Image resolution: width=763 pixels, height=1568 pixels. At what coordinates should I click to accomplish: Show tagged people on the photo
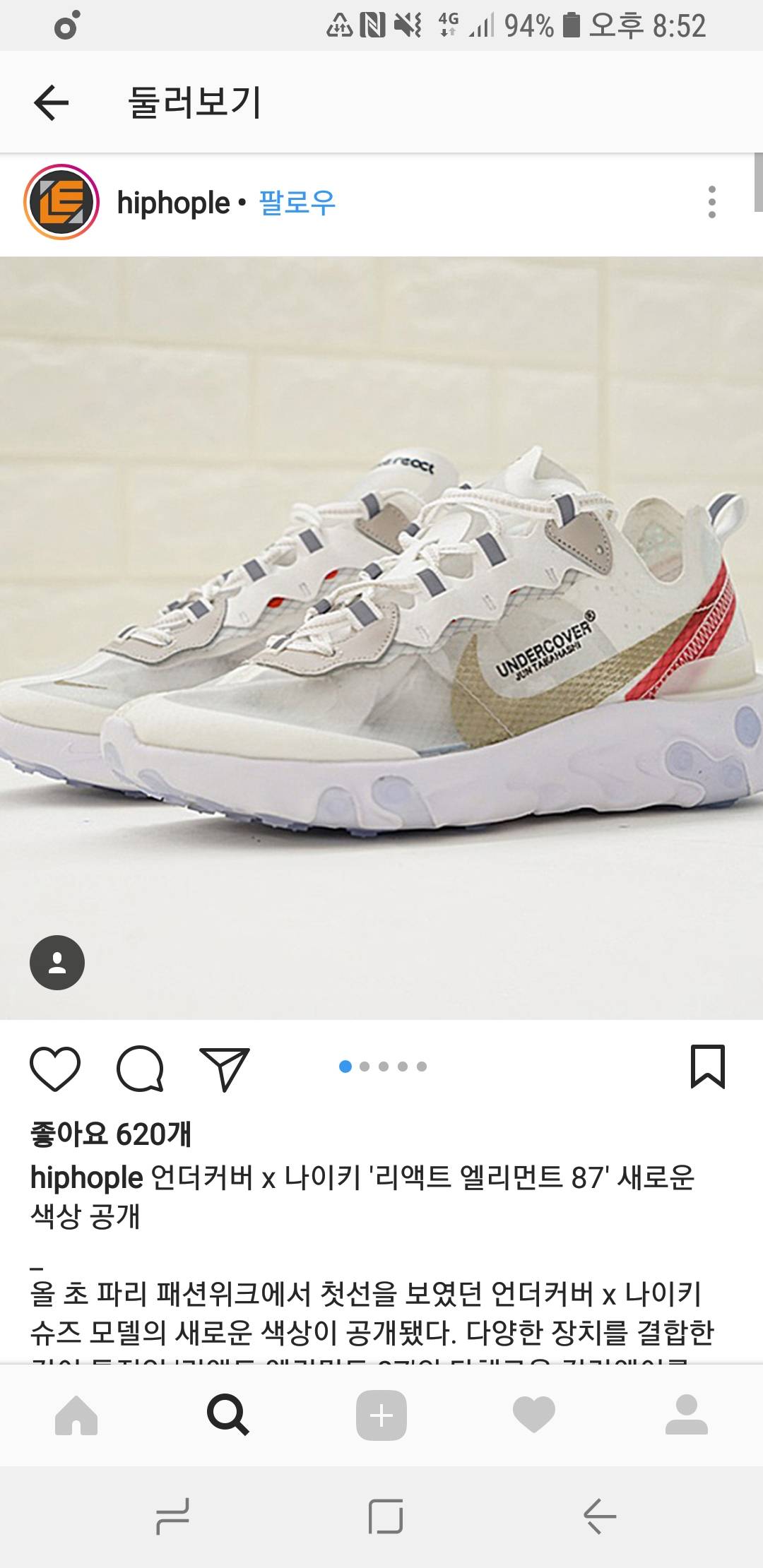point(57,963)
